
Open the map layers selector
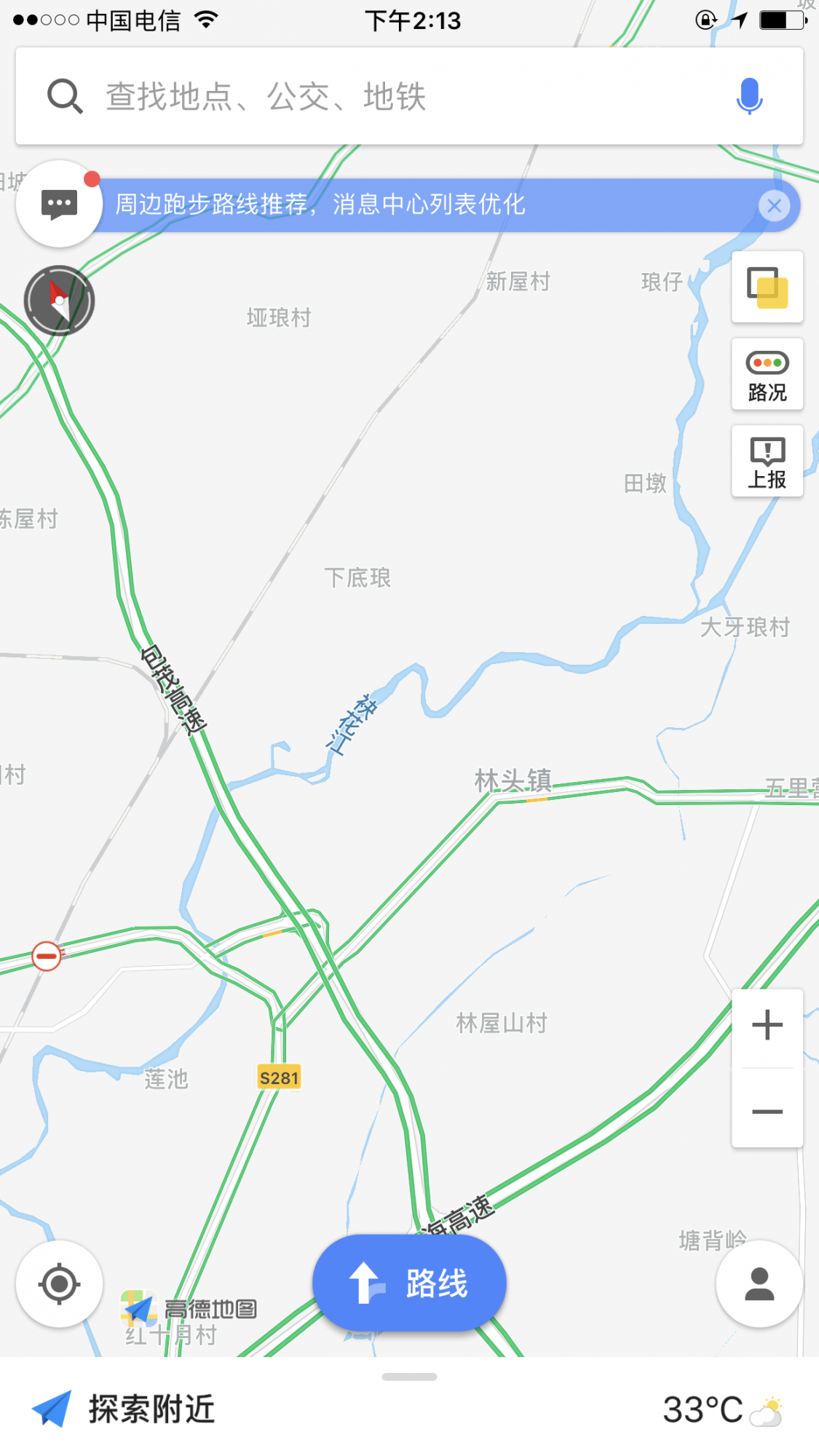tap(767, 287)
